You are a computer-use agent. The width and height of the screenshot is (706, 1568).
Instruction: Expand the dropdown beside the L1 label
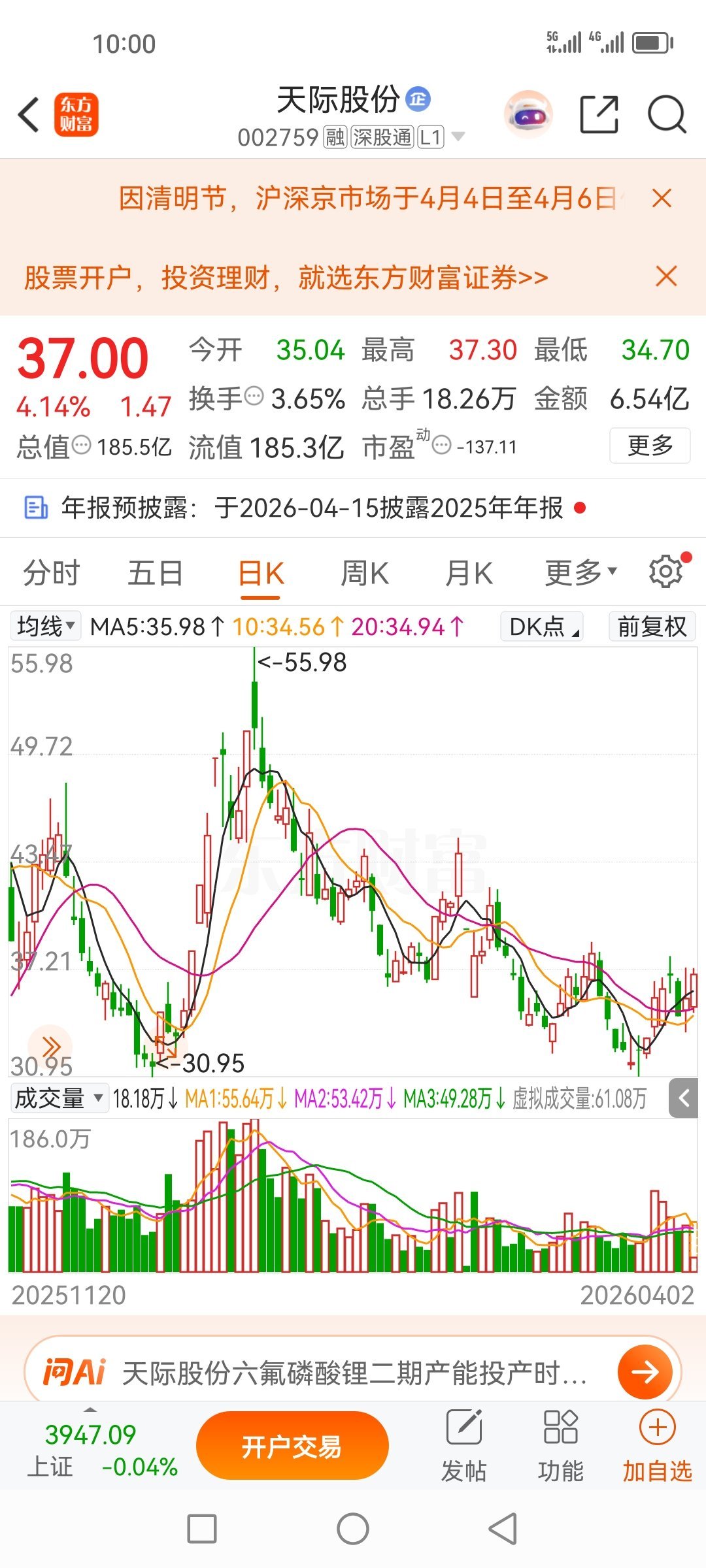click(458, 138)
